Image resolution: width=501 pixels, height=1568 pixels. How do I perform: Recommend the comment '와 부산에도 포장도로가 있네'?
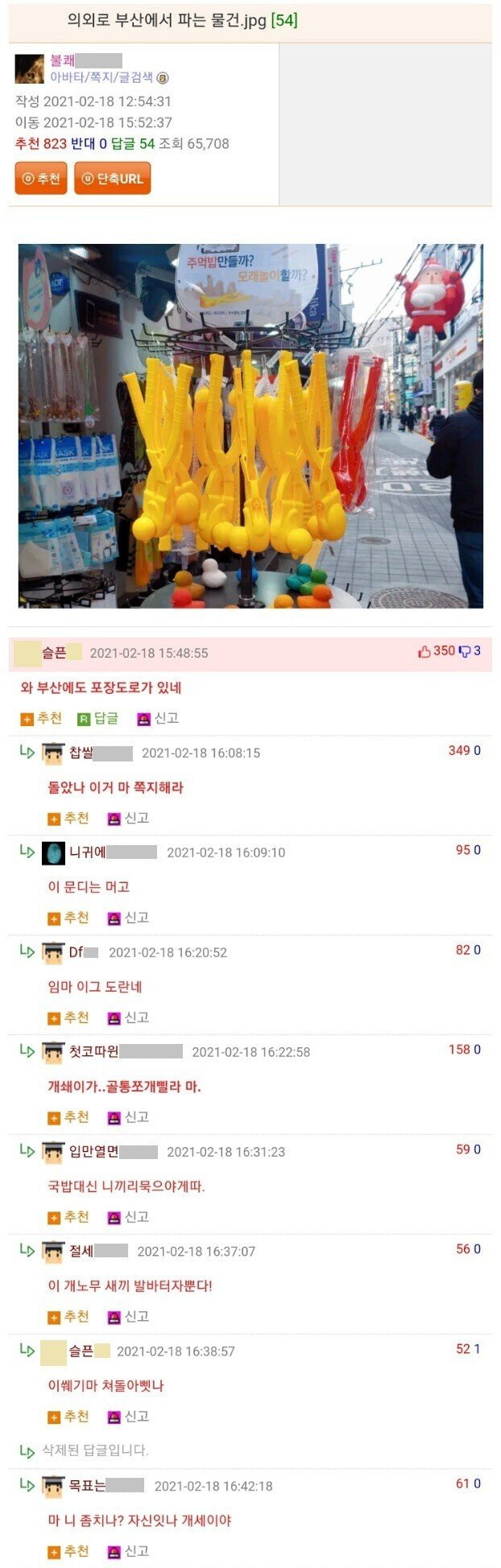point(41,718)
